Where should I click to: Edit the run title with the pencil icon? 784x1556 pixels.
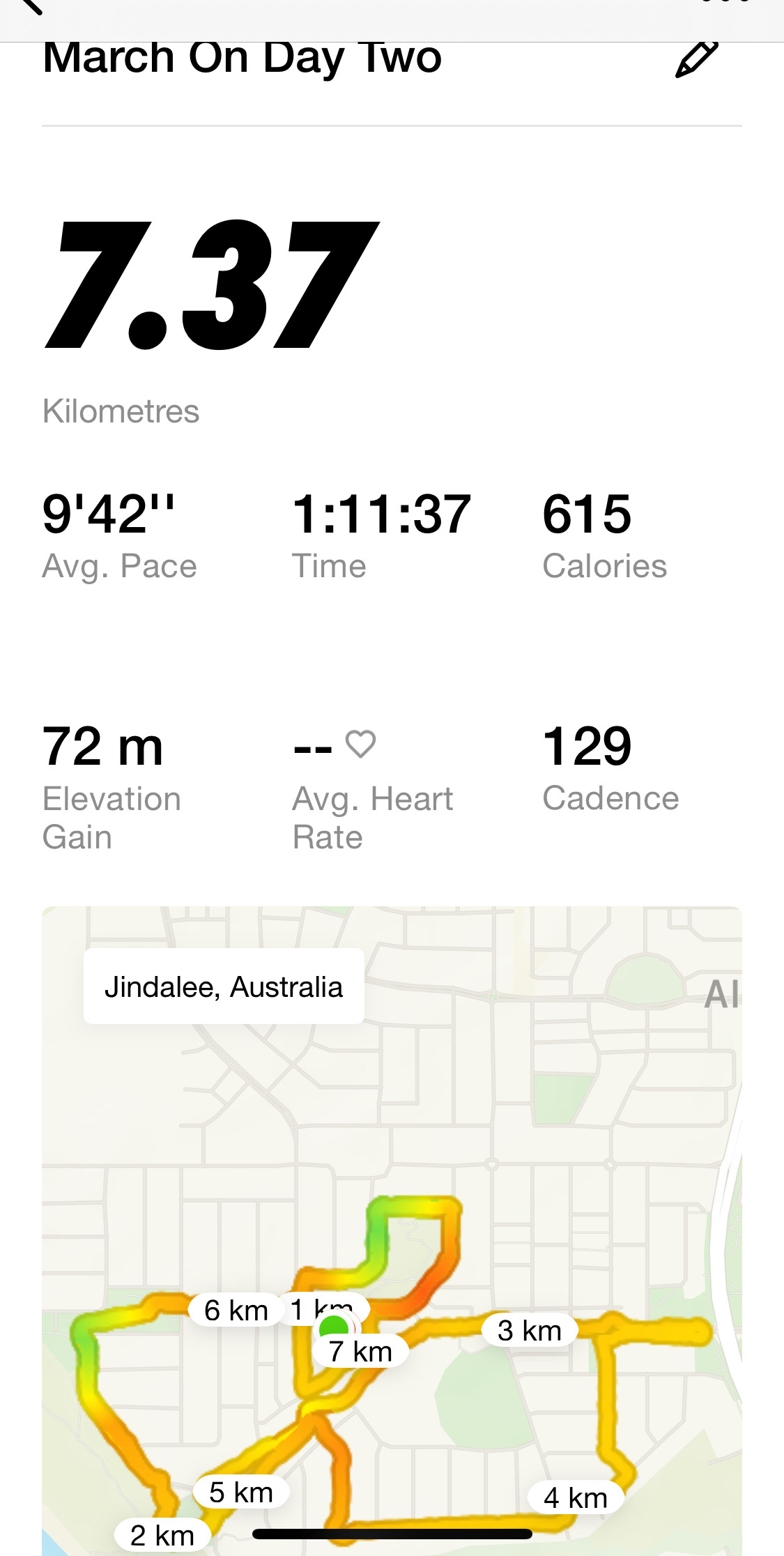coord(696,59)
